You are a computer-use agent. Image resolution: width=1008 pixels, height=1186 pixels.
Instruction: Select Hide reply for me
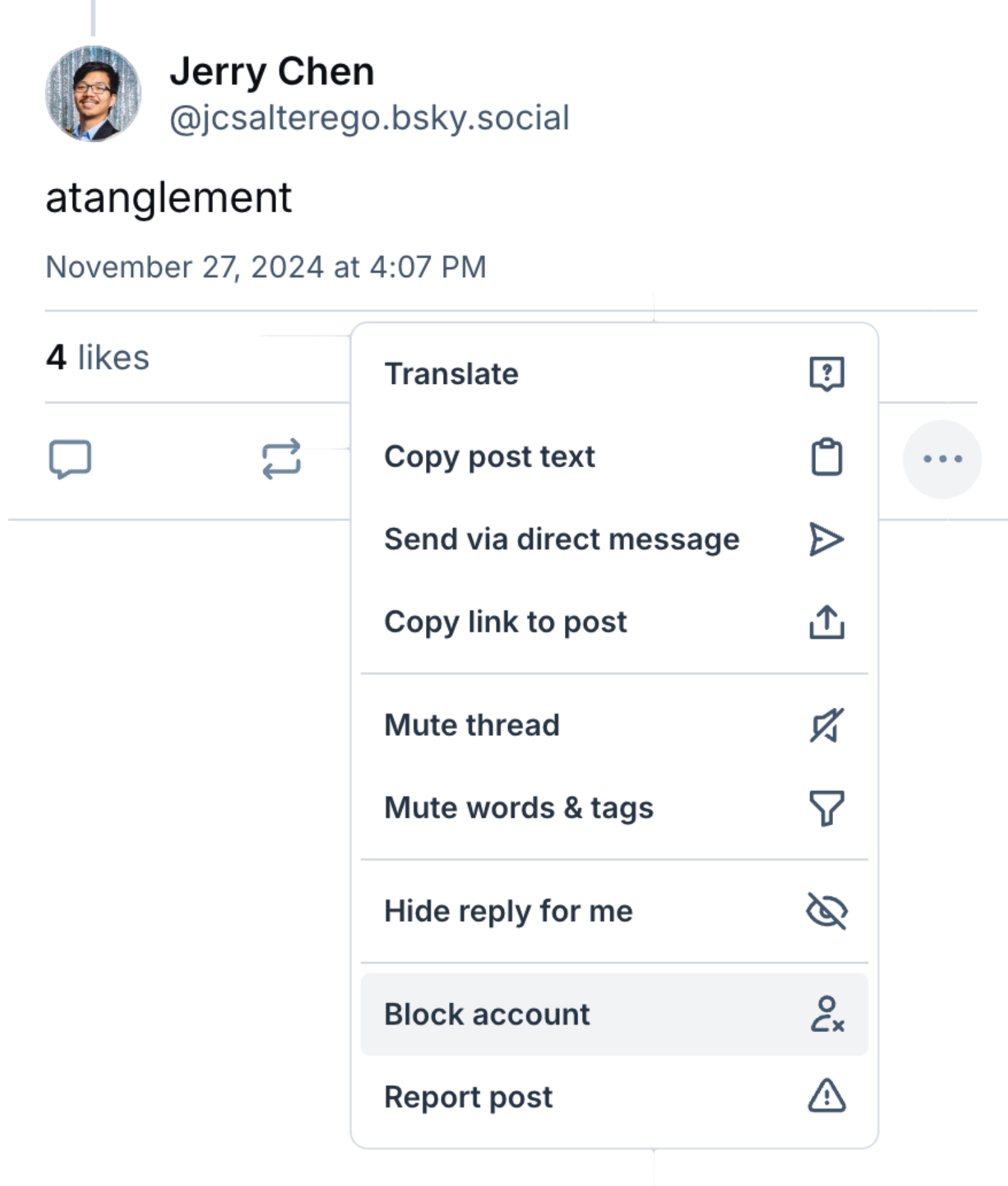pyautogui.click(x=613, y=911)
